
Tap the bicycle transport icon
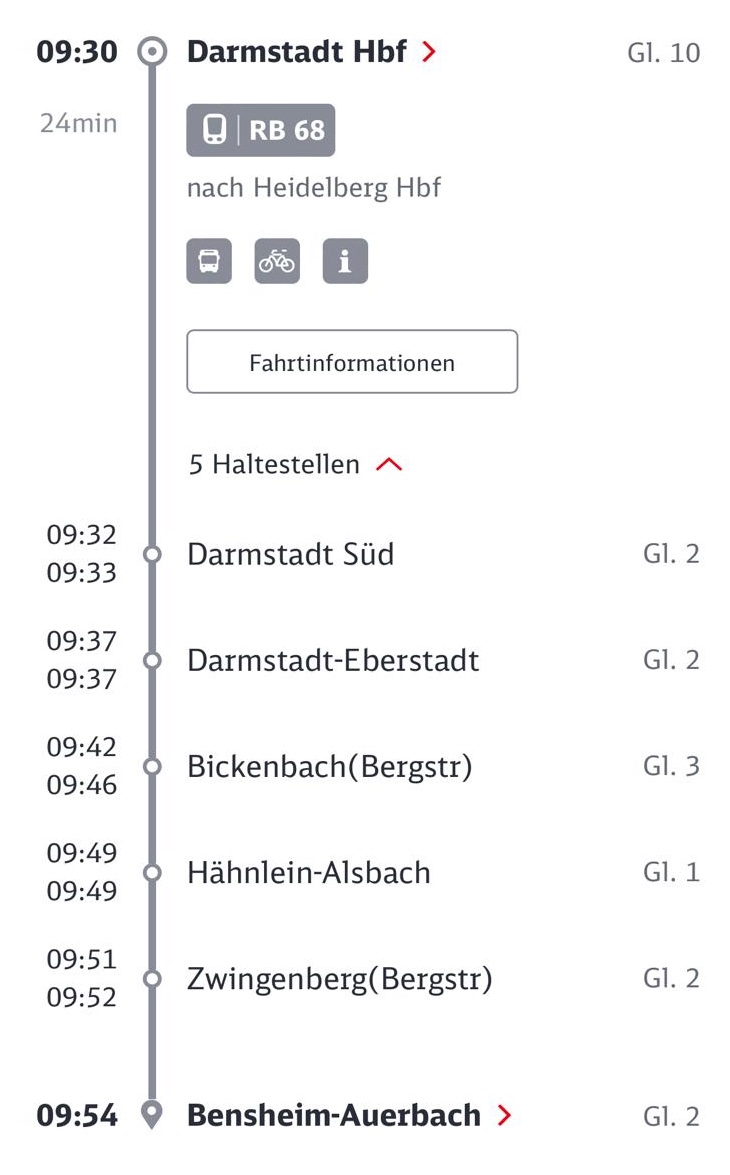pos(277,262)
